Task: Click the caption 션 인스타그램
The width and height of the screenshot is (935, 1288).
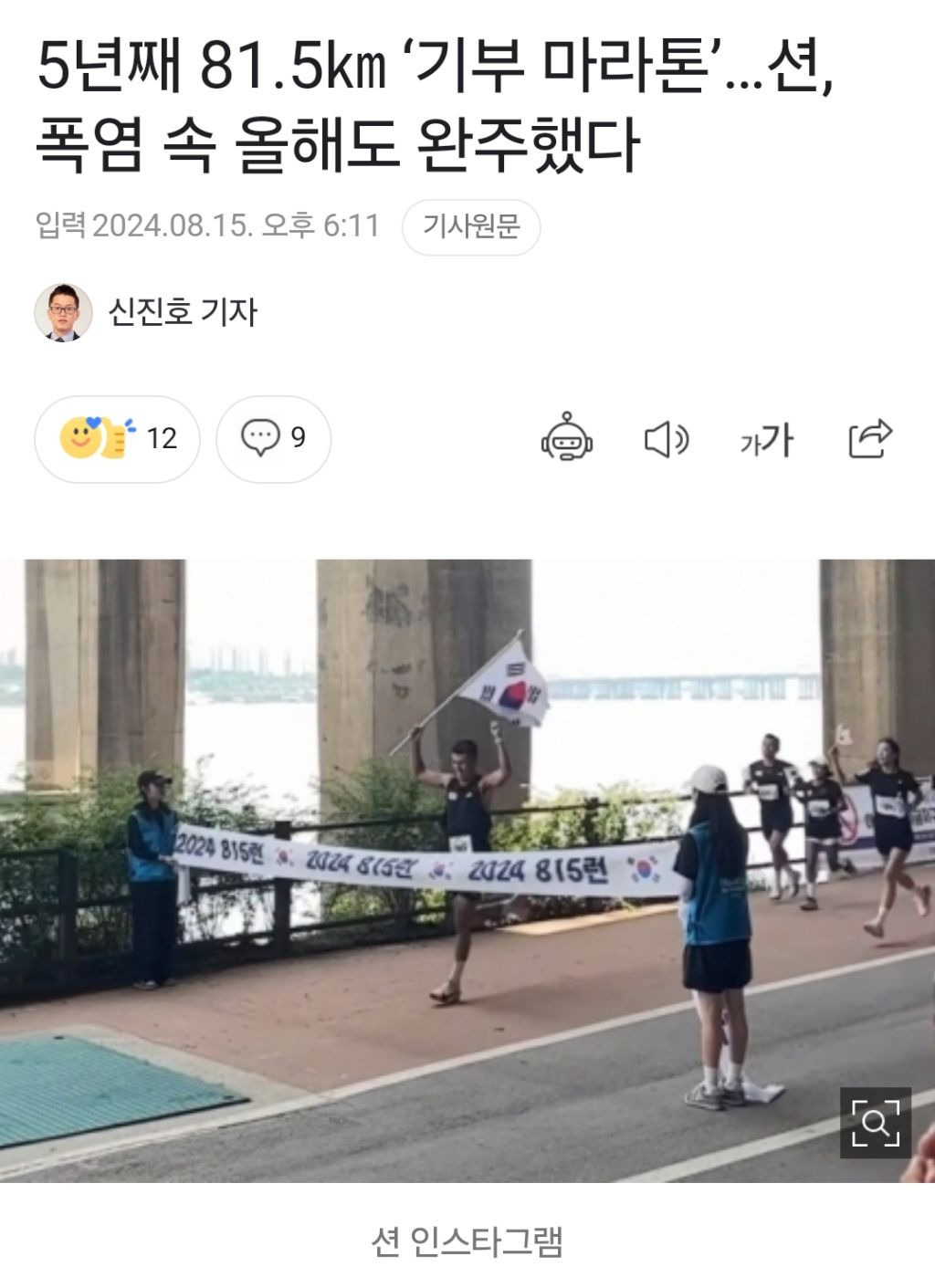Action: pos(467,1239)
